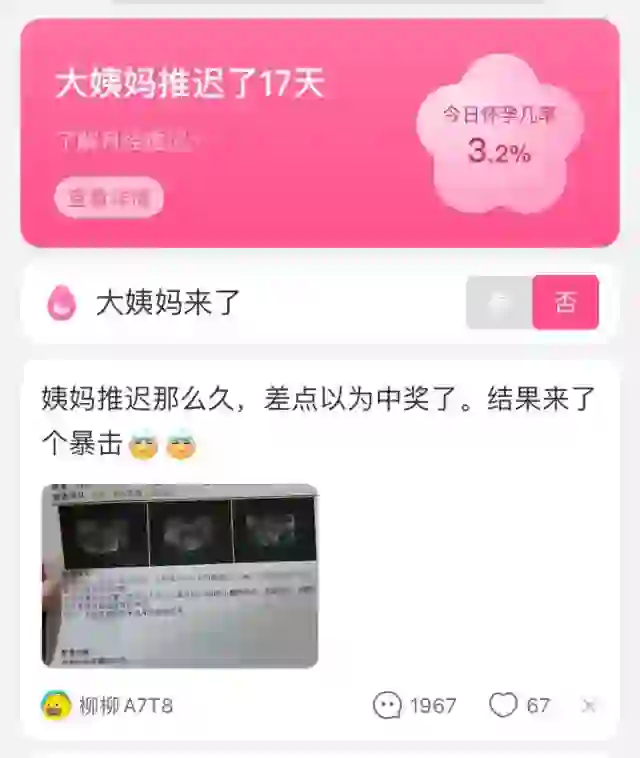Like 柳柳 A7T8's post
The image size is (640, 758).
pos(519,705)
